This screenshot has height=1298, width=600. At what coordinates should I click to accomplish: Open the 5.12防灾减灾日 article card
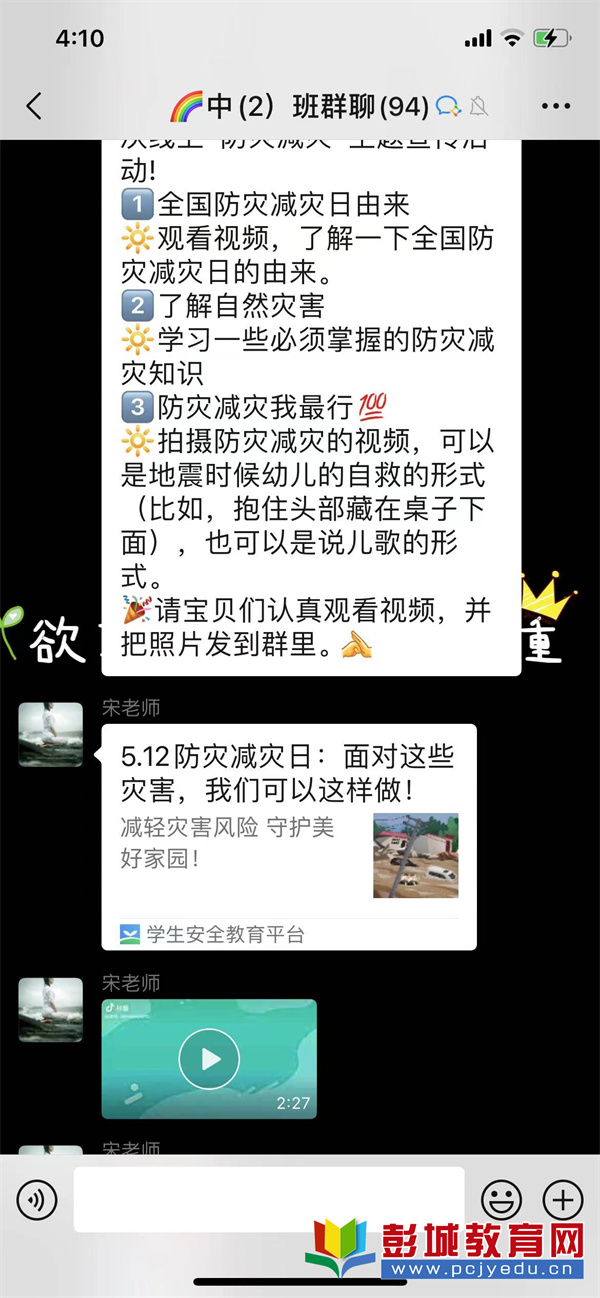click(288, 835)
